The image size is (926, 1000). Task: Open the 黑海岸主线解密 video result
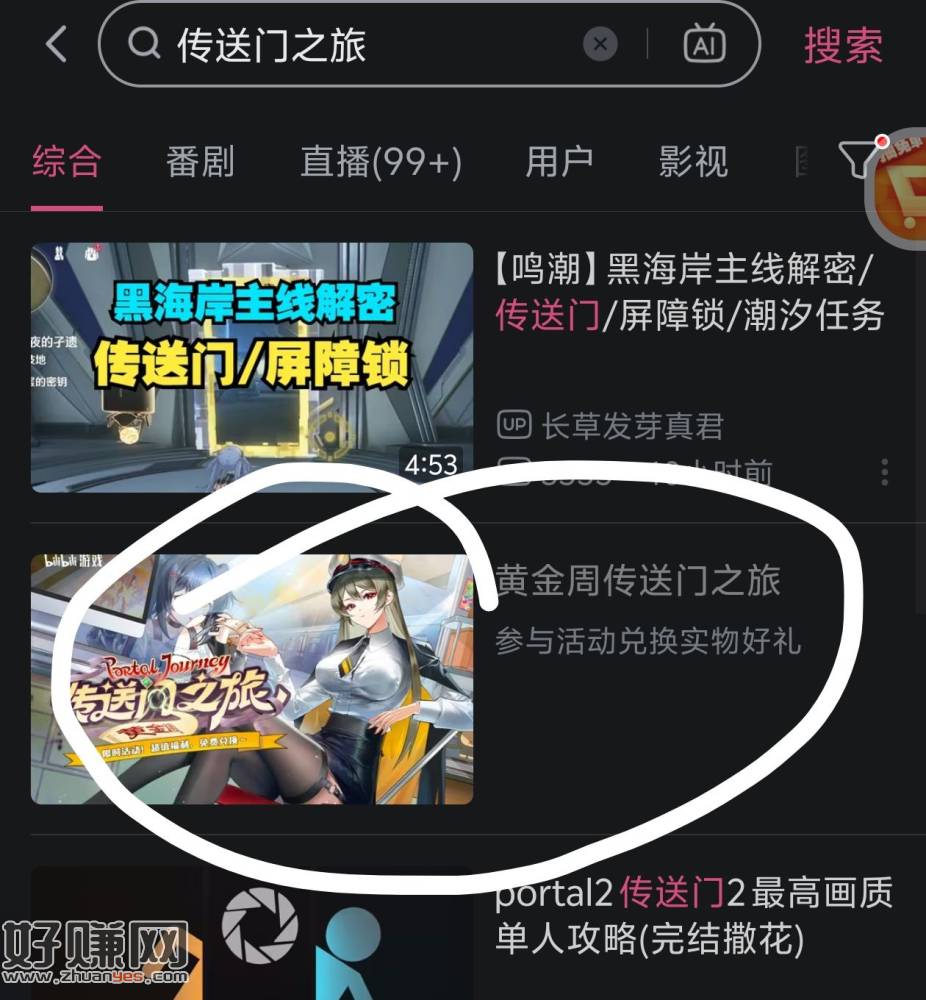[251, 367]
